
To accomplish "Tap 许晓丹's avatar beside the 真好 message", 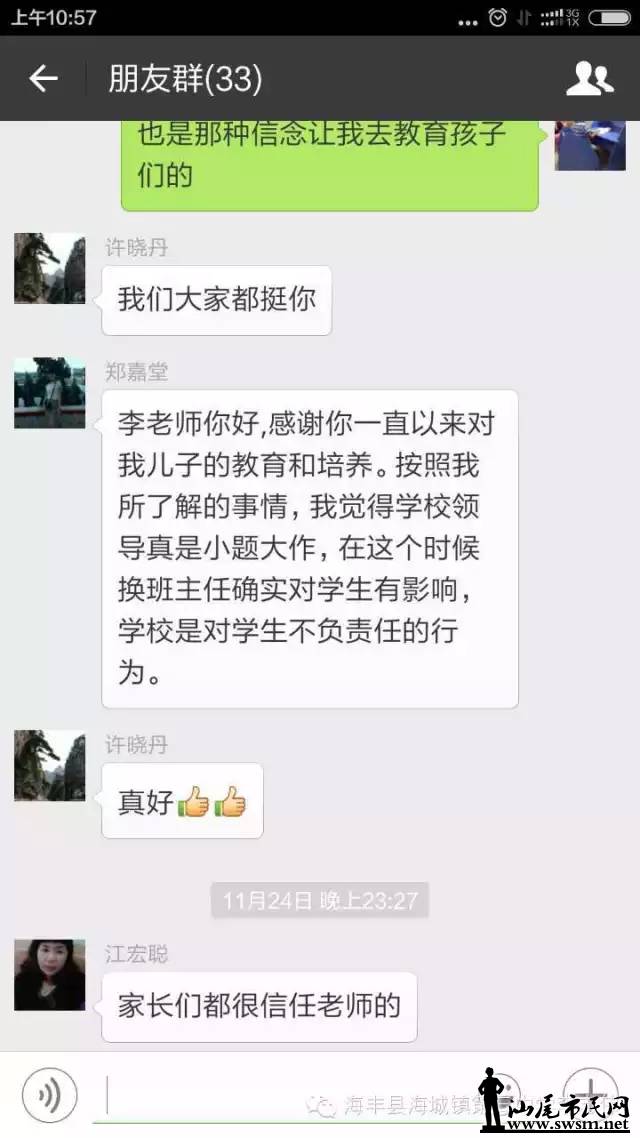I will click(x=50, y=765).
